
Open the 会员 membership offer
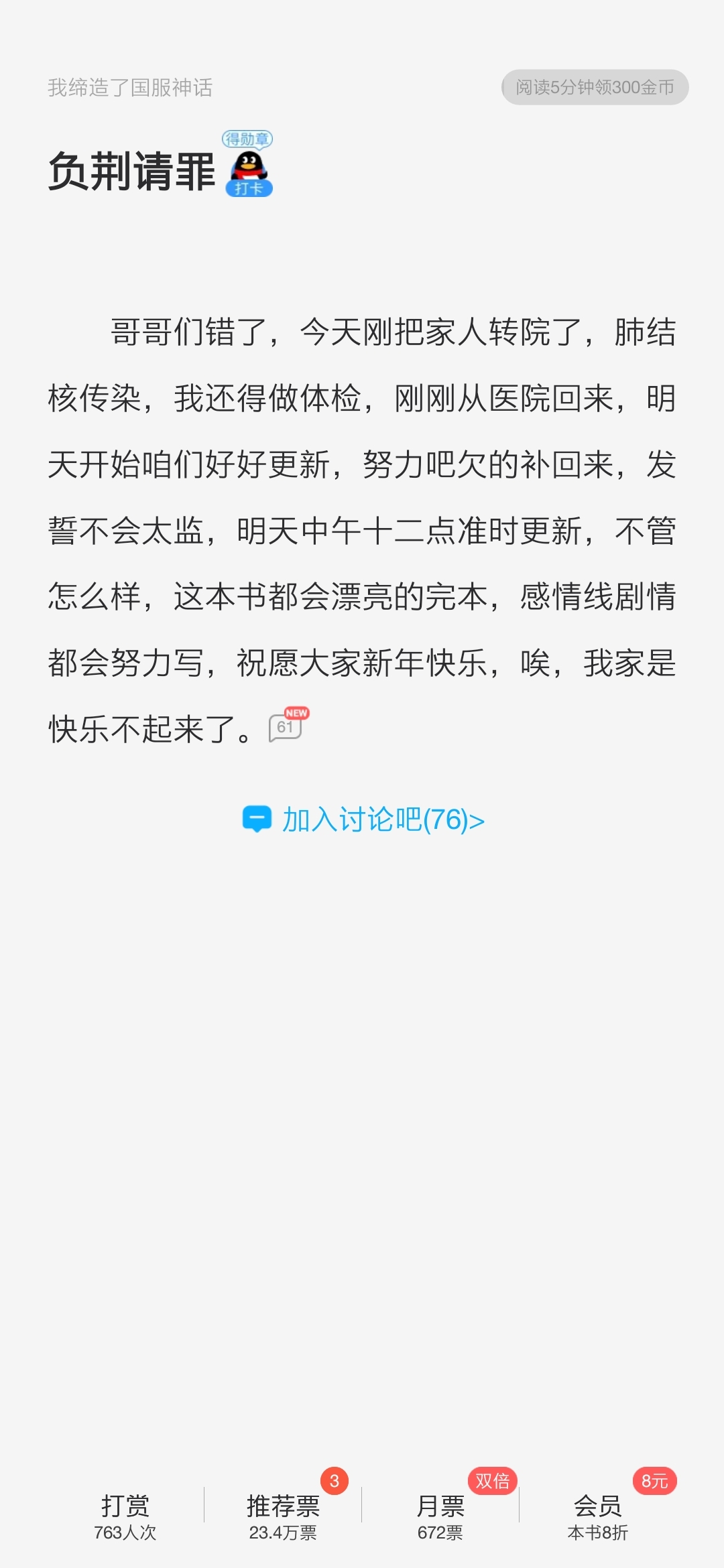(598, 1516)
